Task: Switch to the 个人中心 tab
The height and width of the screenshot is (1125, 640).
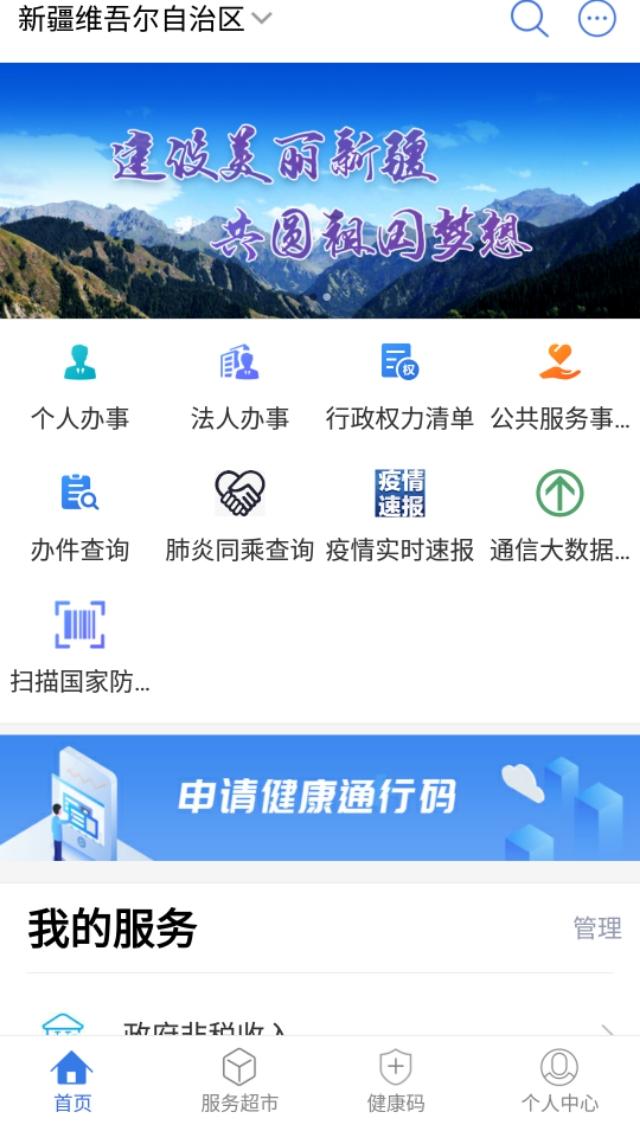Action: (559, 1081)
